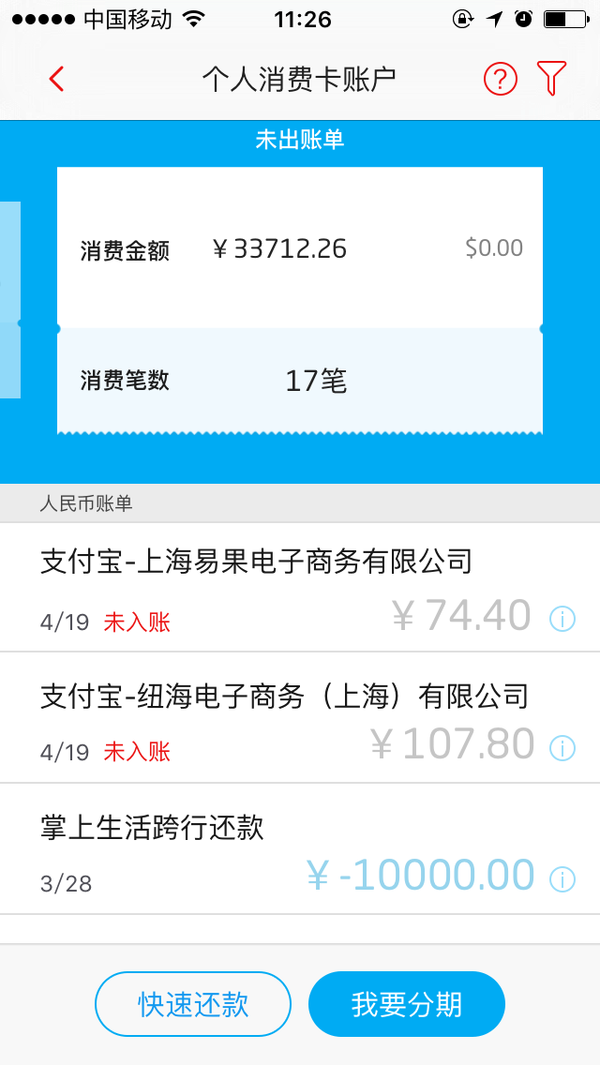Open the 纽海电子商务 transaction row
Screen dimensions: 600x1065
click(300, 717)
